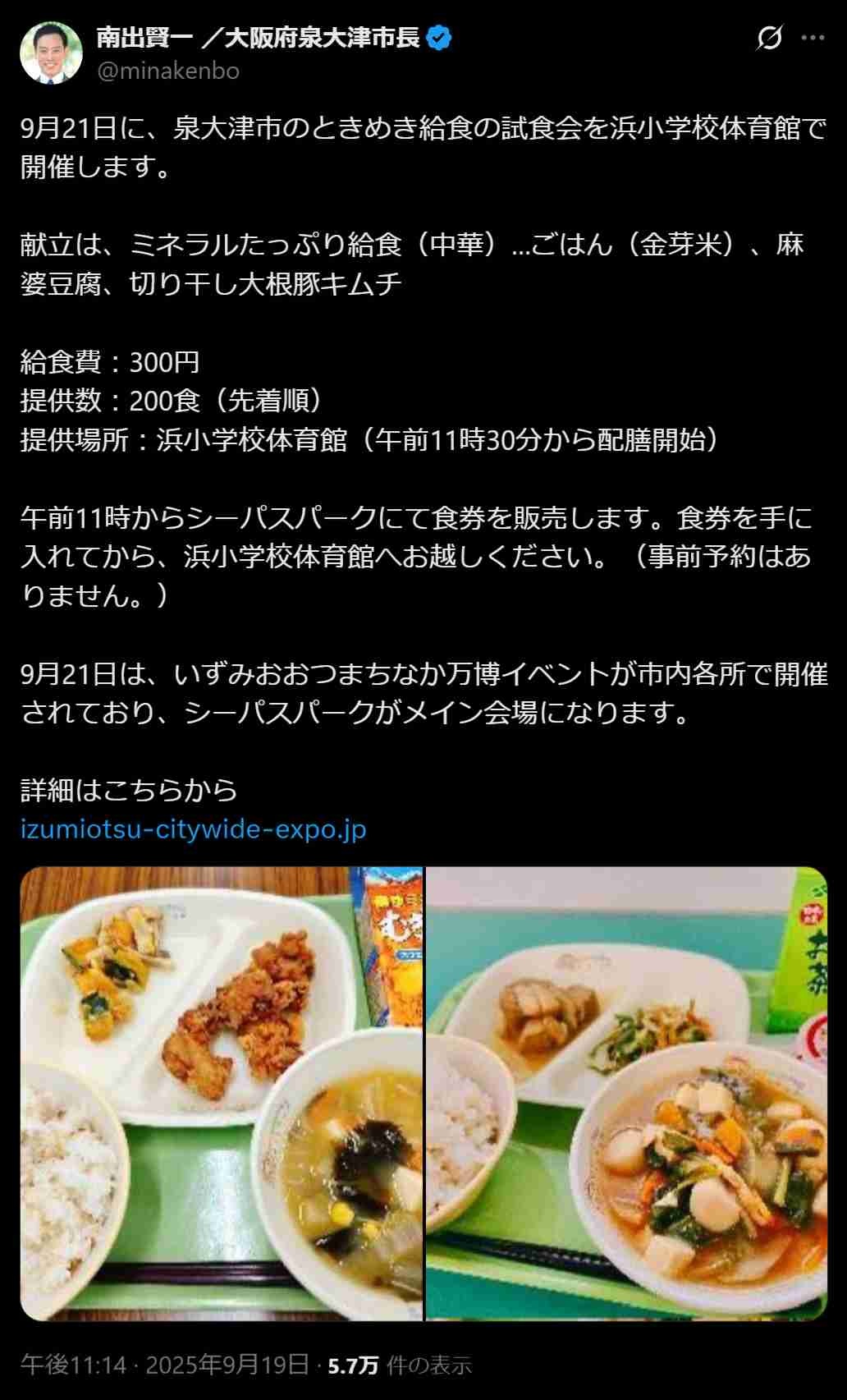This screenshot has width=847, height=1400.
Task: Open 南出賢一's profile picture
Action: coord(51,53)
